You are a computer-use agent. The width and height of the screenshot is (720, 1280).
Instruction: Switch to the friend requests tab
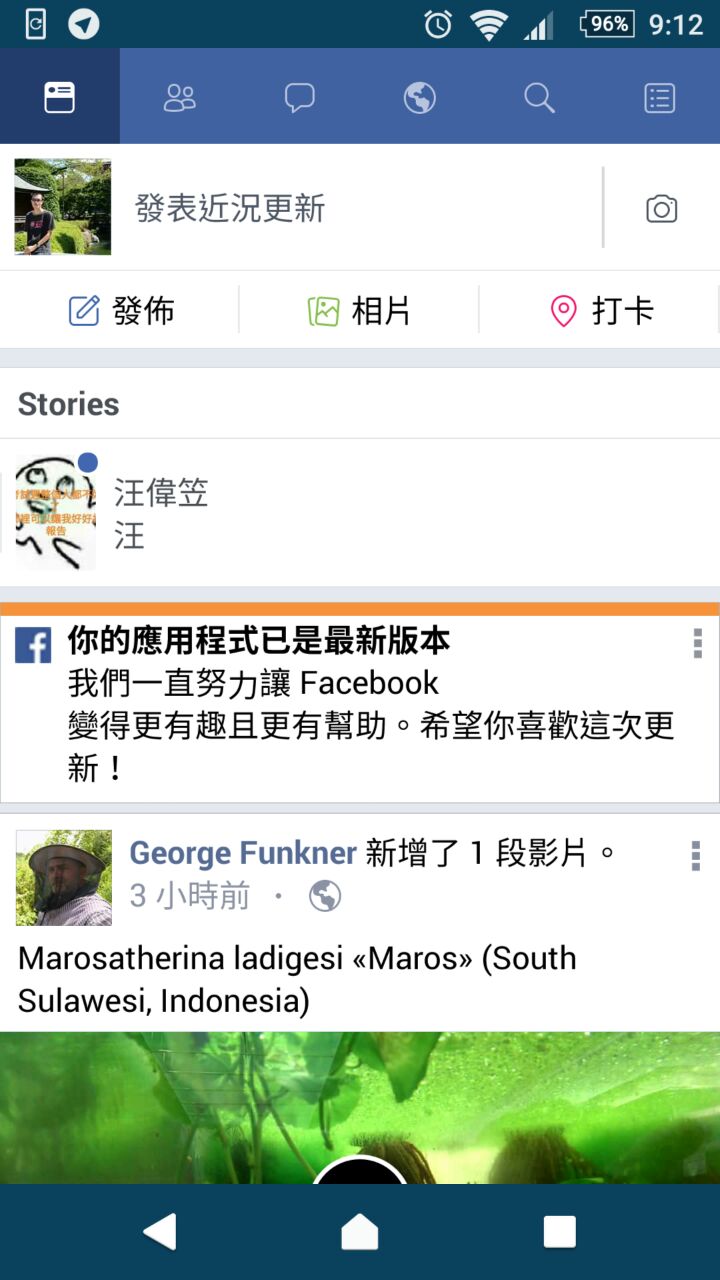pyautogui.click(x=180, y=97)
